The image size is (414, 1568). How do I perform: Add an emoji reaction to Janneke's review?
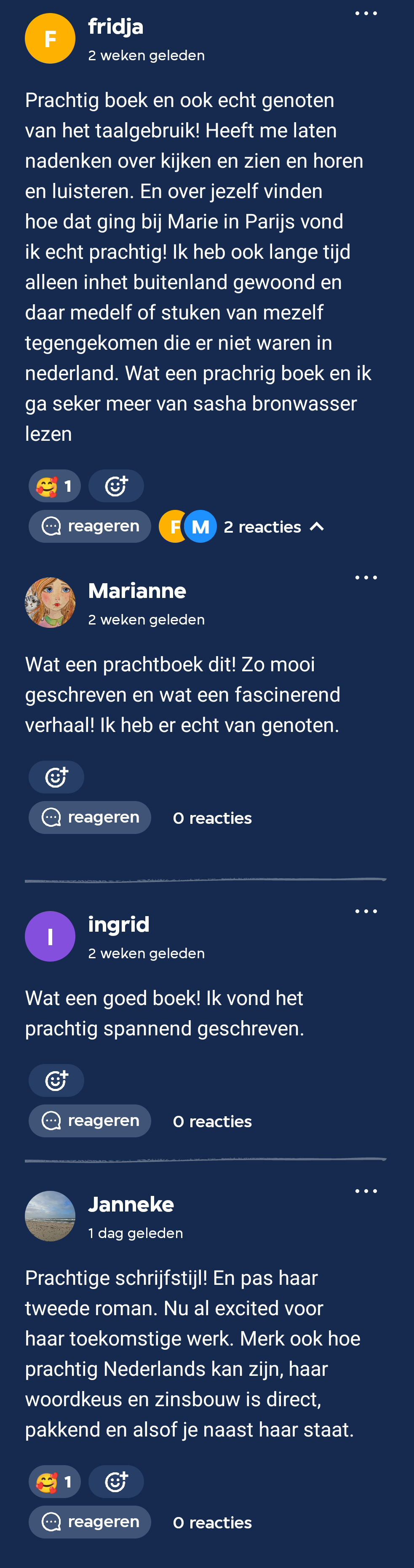(x=116, y=1482)
